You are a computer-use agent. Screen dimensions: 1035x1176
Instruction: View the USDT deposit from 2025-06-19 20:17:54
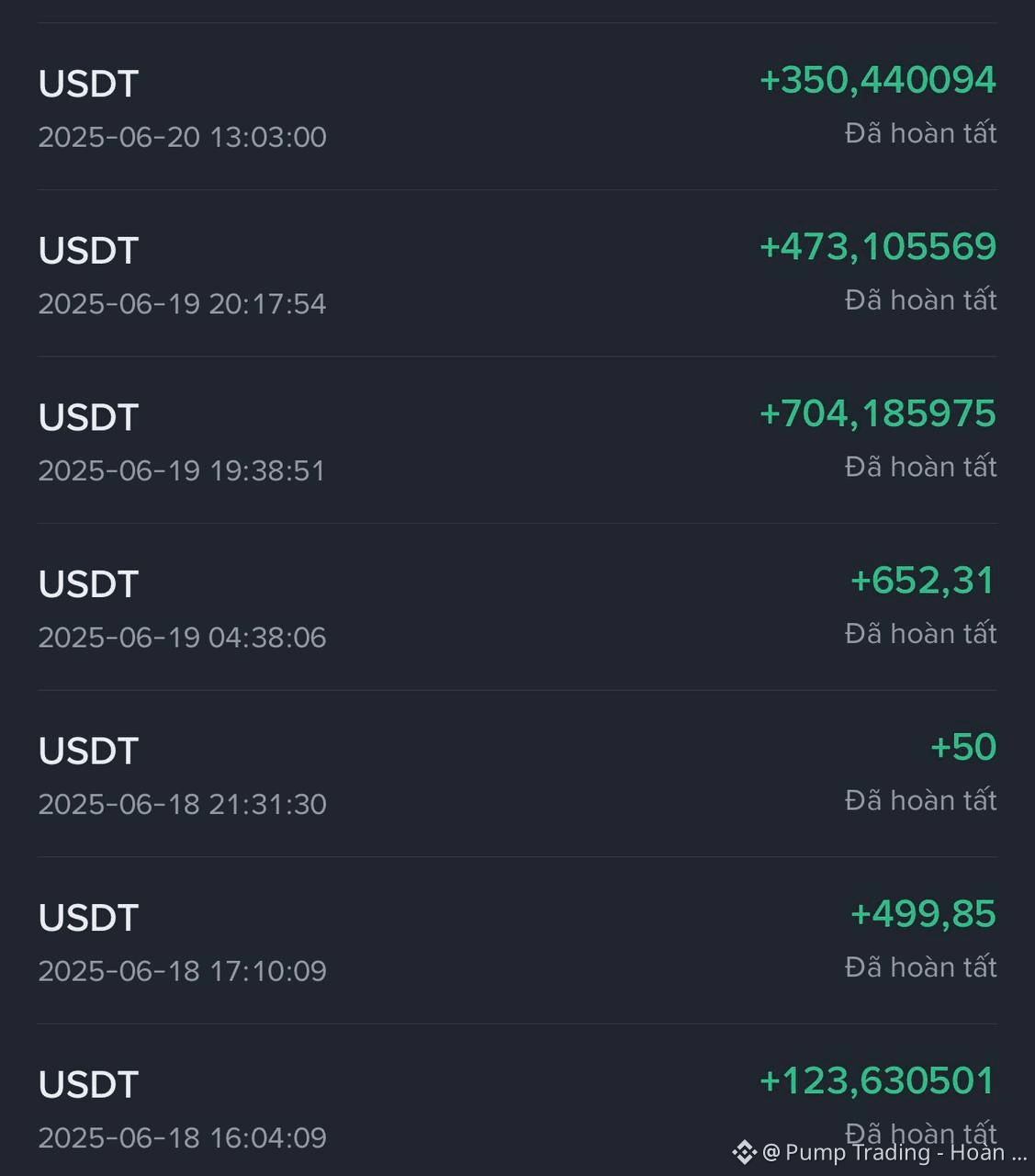pos(517,274)
